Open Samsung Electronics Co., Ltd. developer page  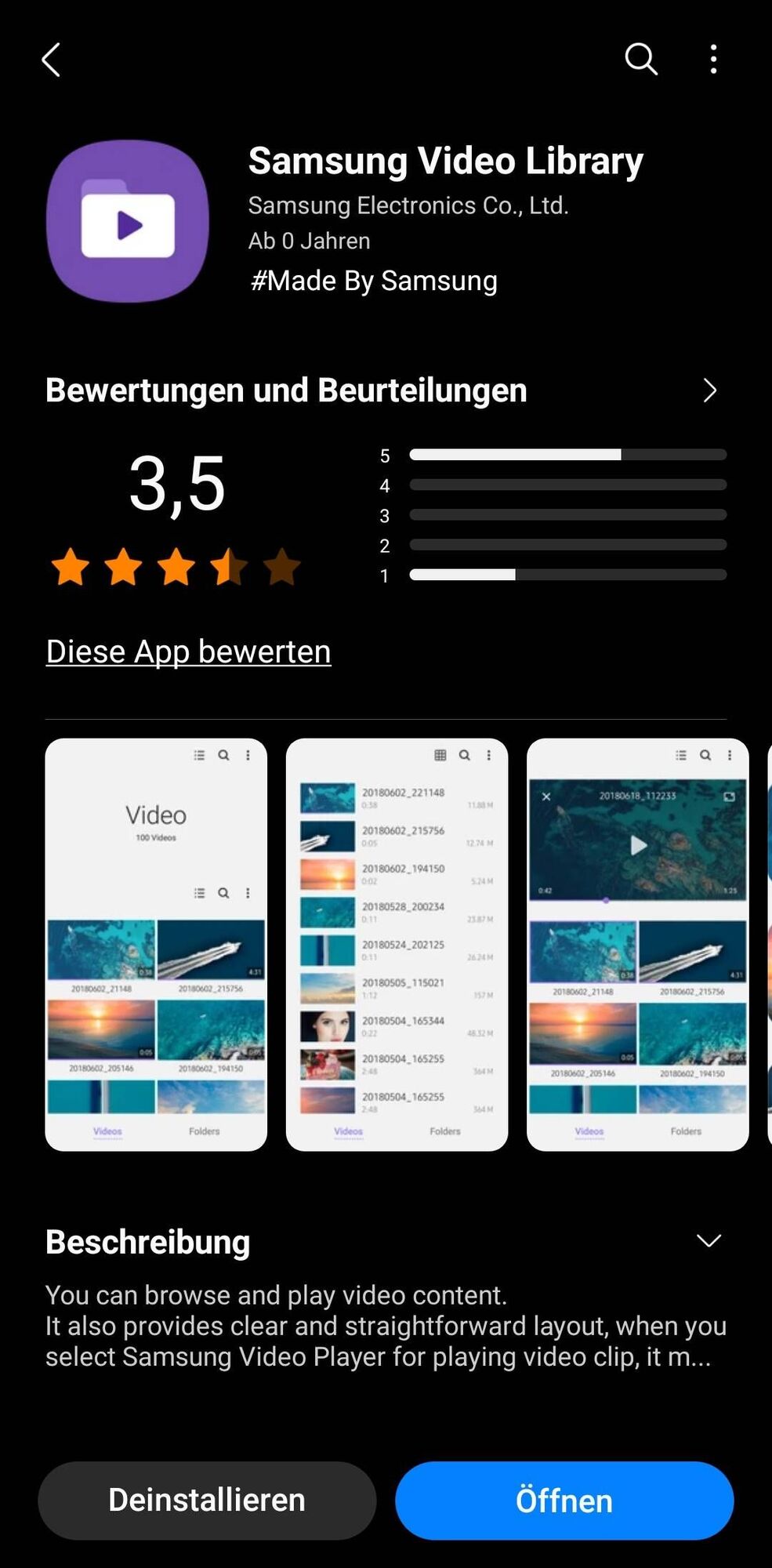coord(408,205)
